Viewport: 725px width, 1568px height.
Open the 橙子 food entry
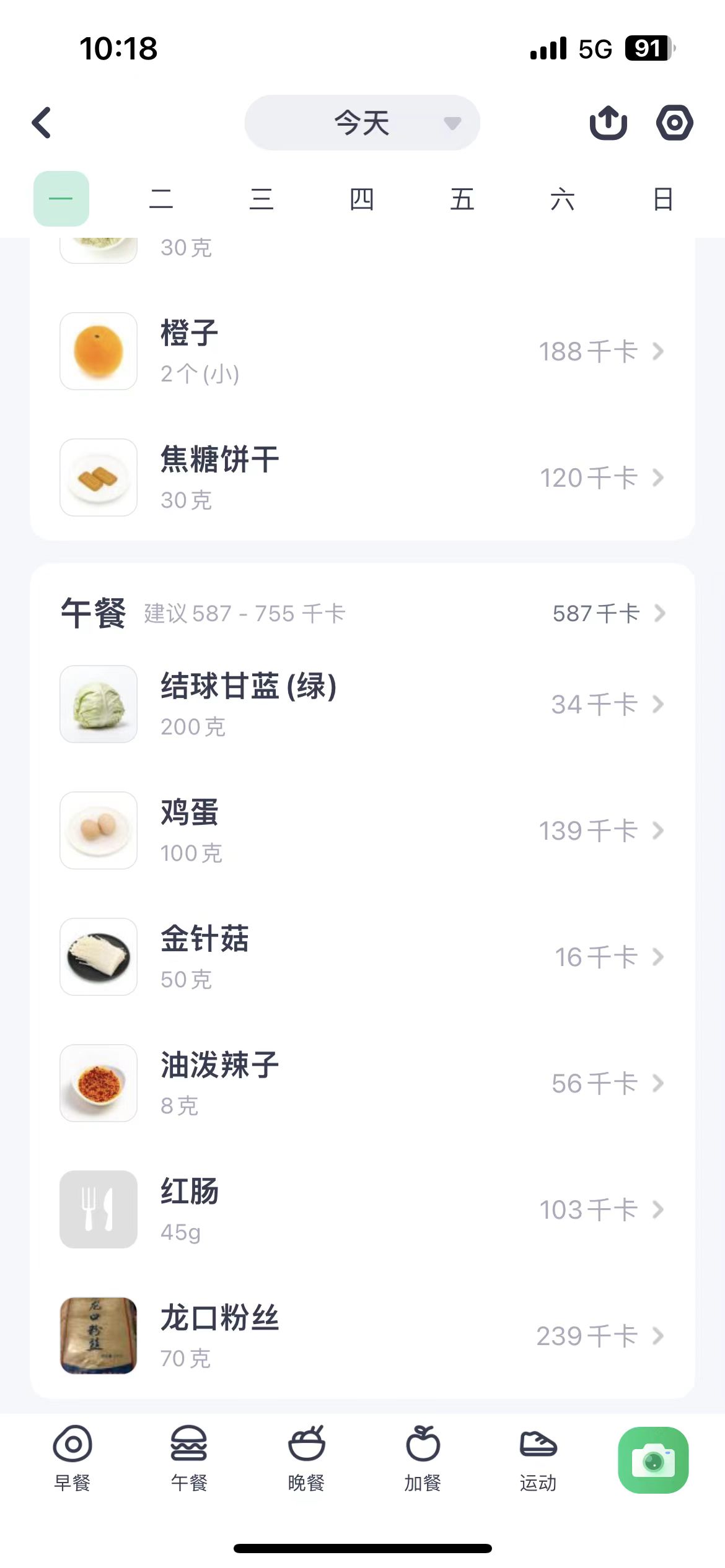(x=362, y=351)
